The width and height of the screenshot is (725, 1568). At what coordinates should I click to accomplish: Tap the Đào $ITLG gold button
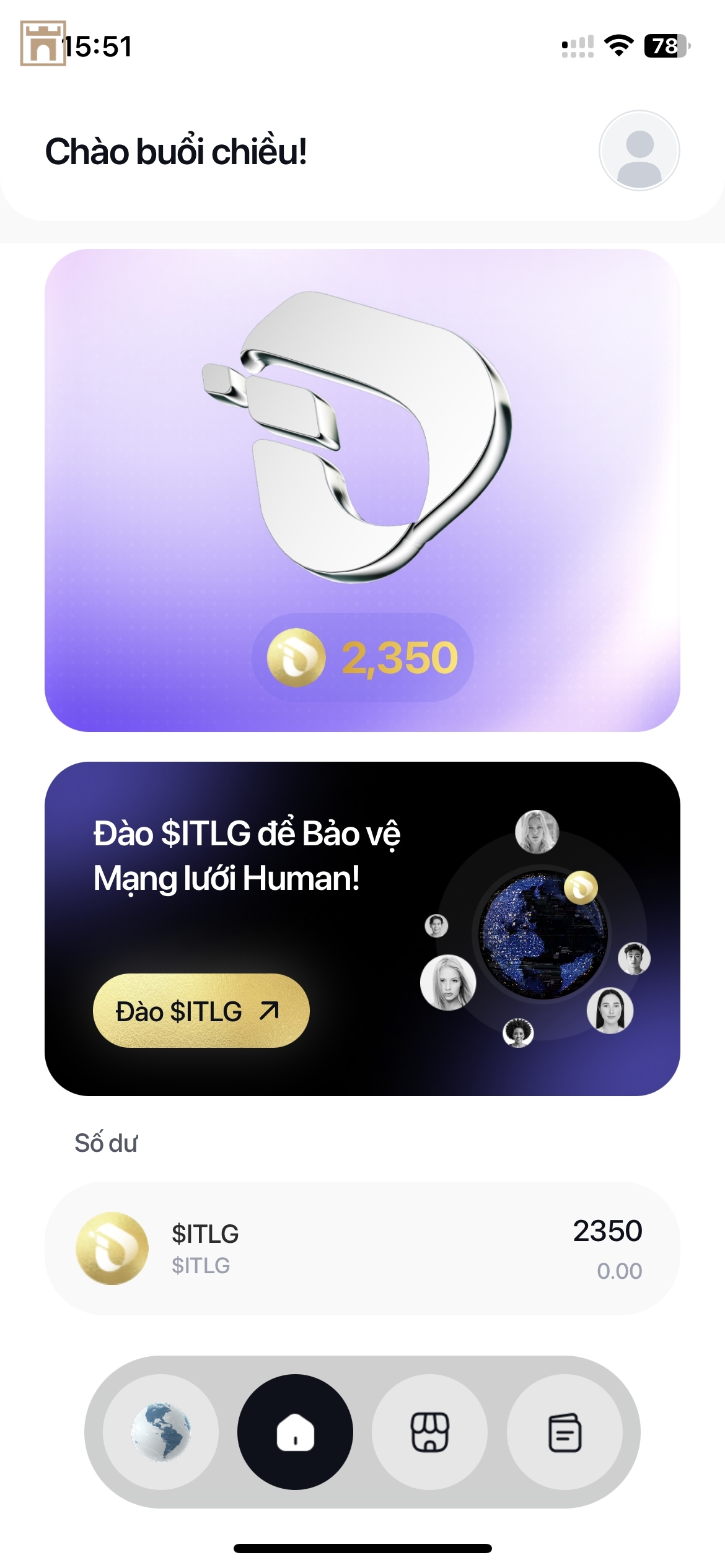click(x=201, y=1011)
